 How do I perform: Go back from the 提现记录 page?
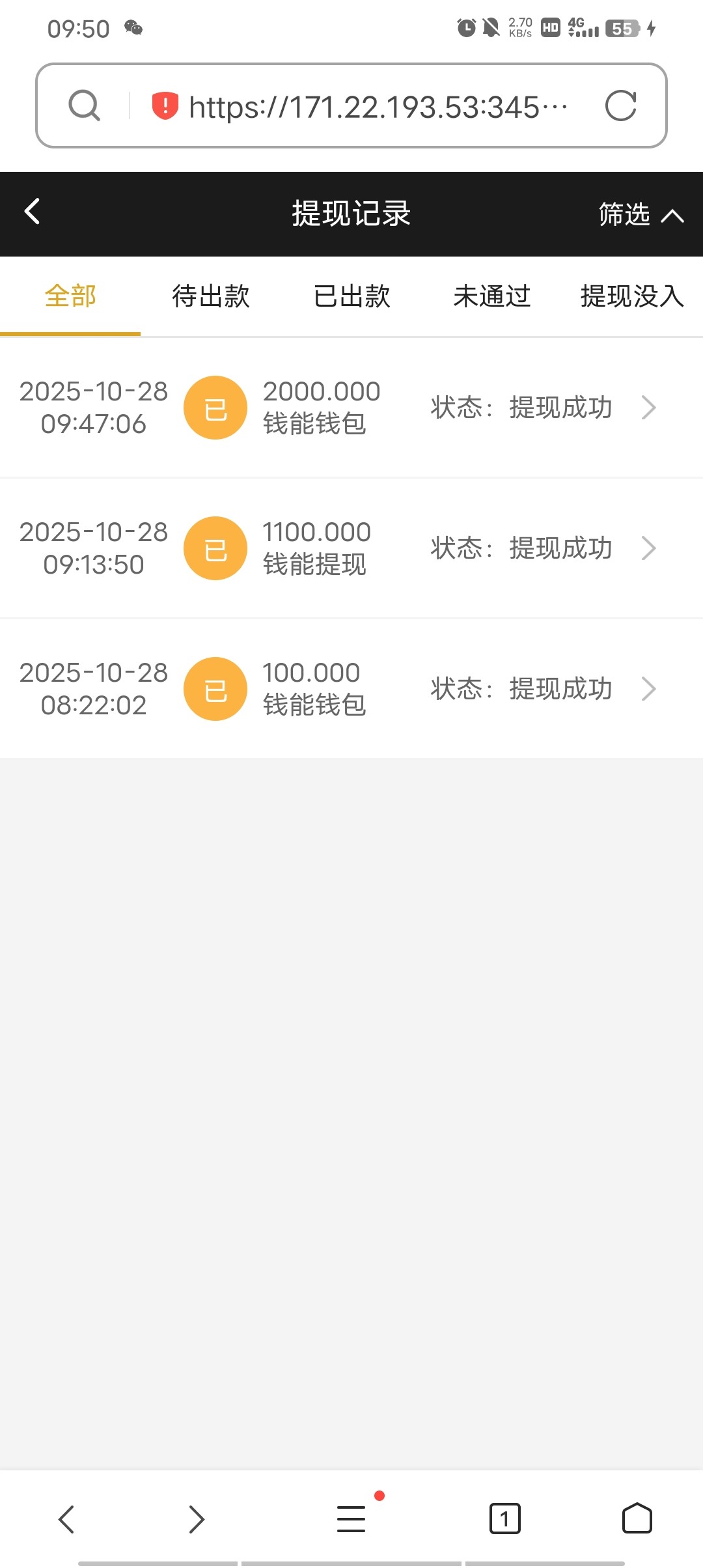[33, 212]
